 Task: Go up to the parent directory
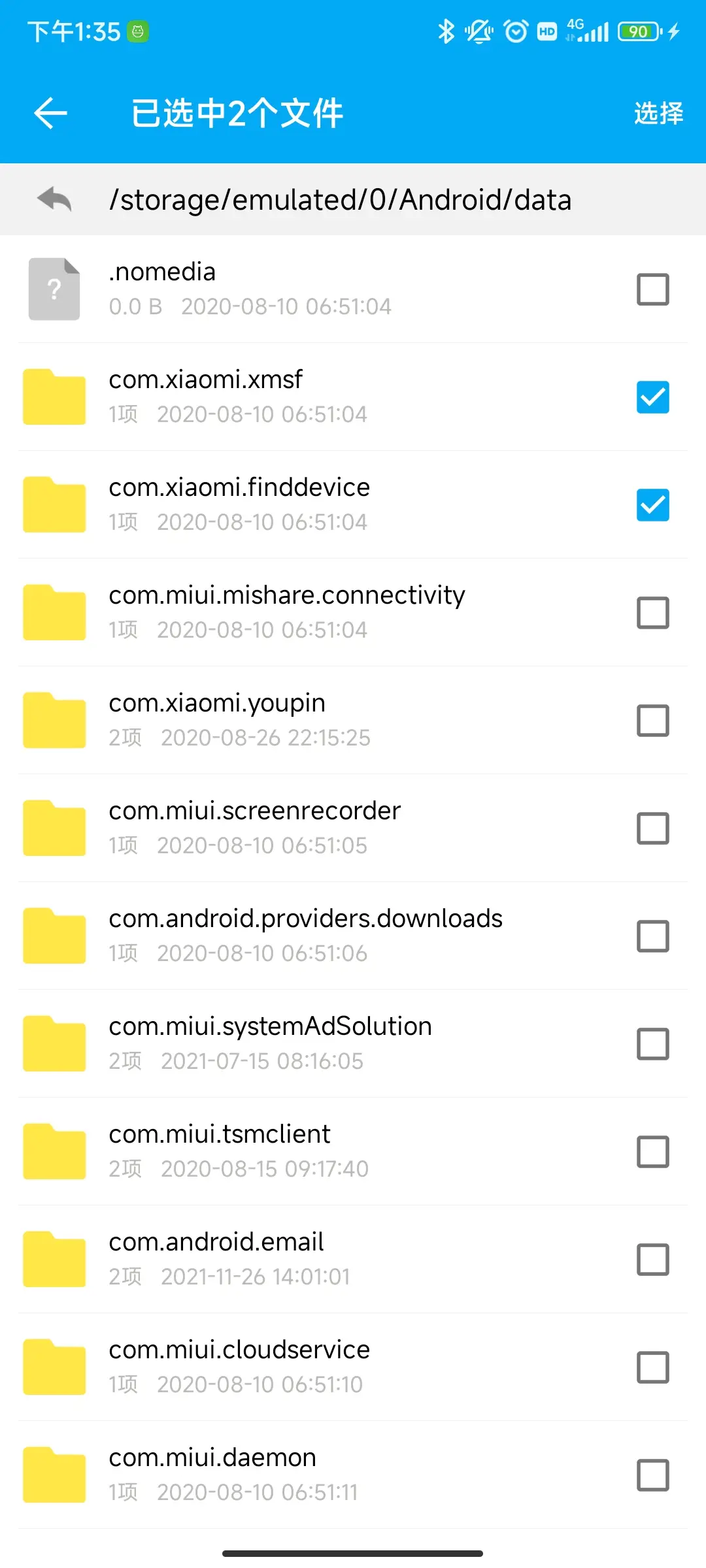[54, 199]
